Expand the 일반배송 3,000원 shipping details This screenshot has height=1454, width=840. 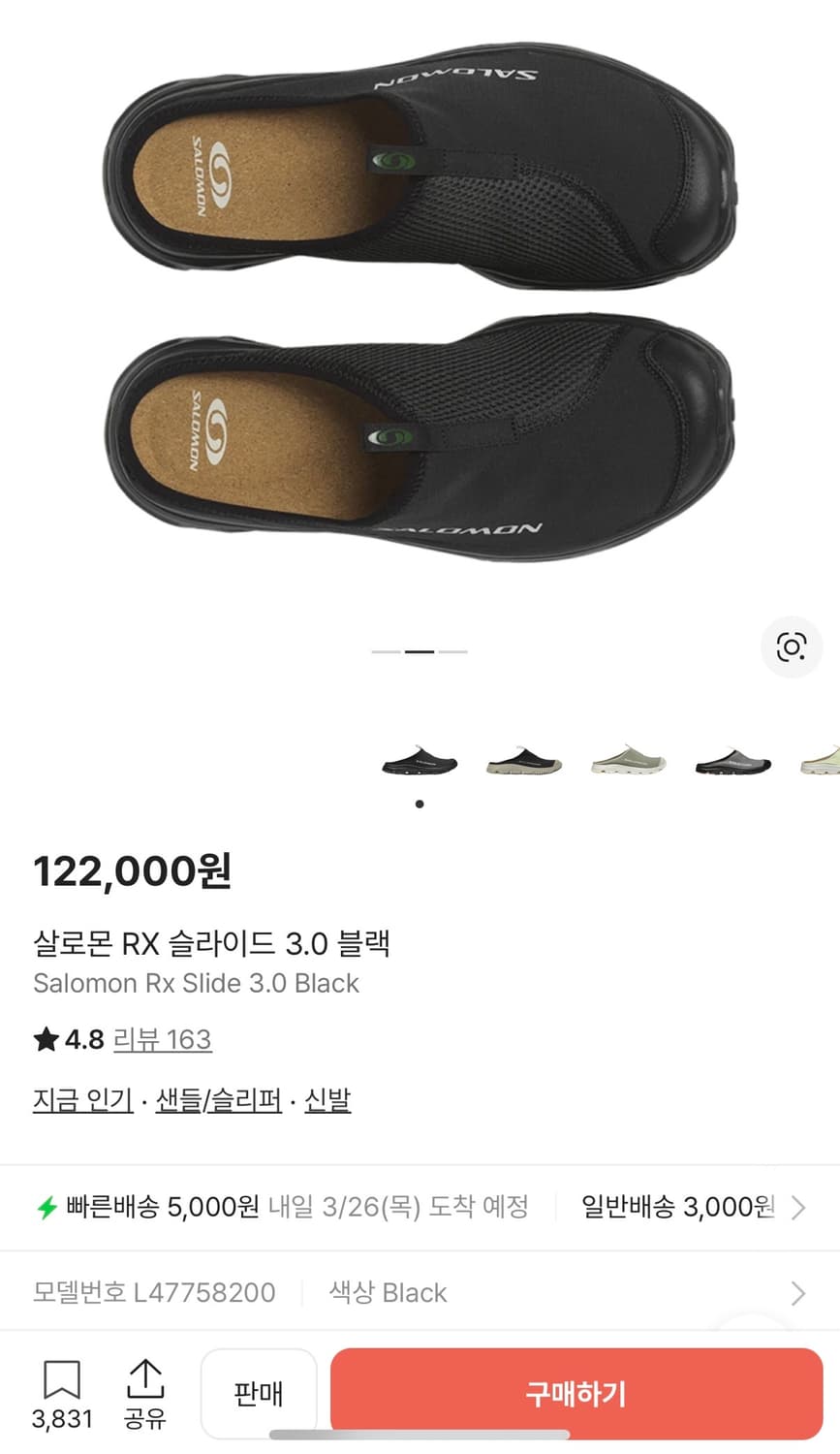click(678, 1207)
